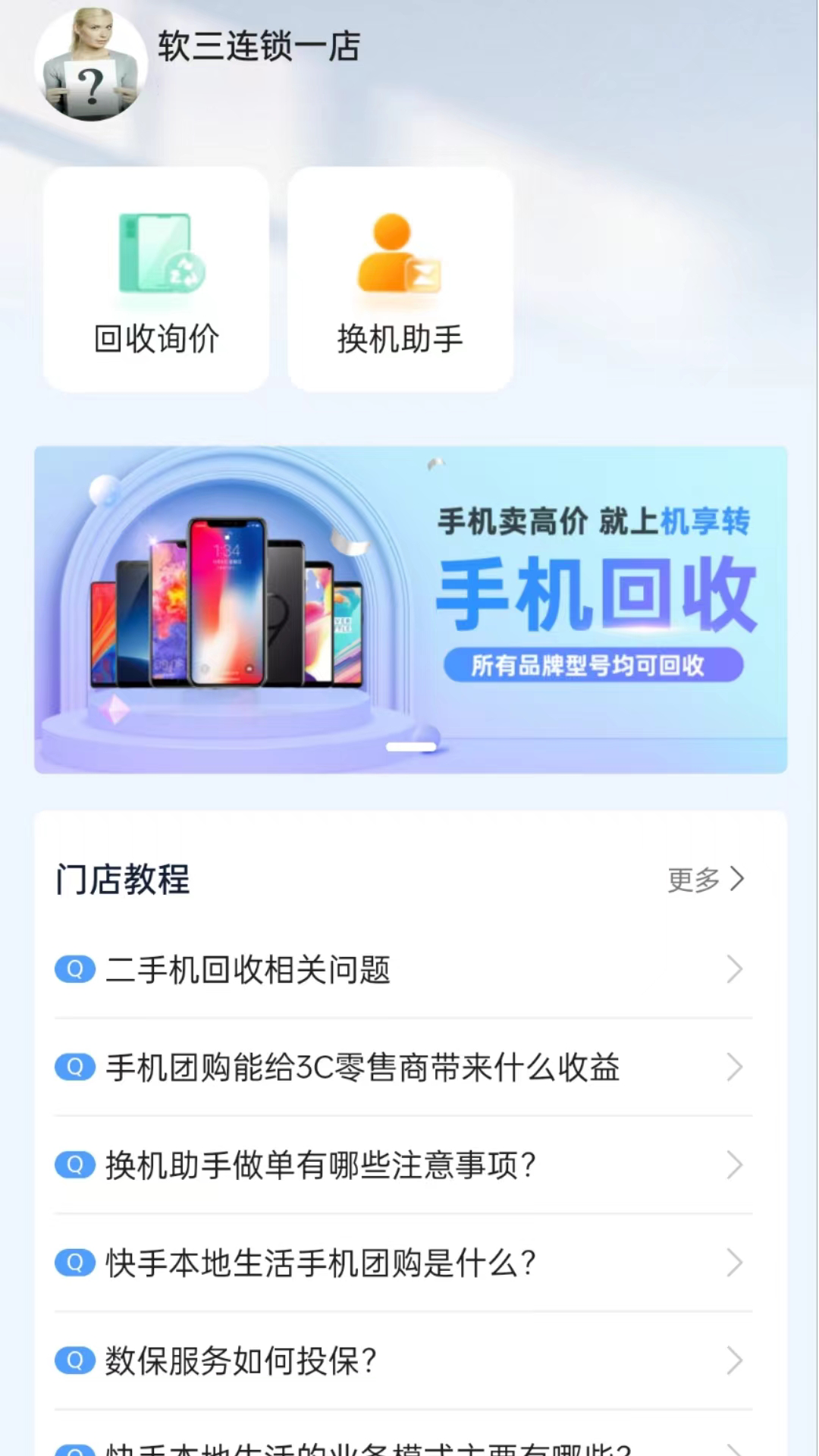Select the Q icon beside 换机助手做单 entry

click(74, 1165)
